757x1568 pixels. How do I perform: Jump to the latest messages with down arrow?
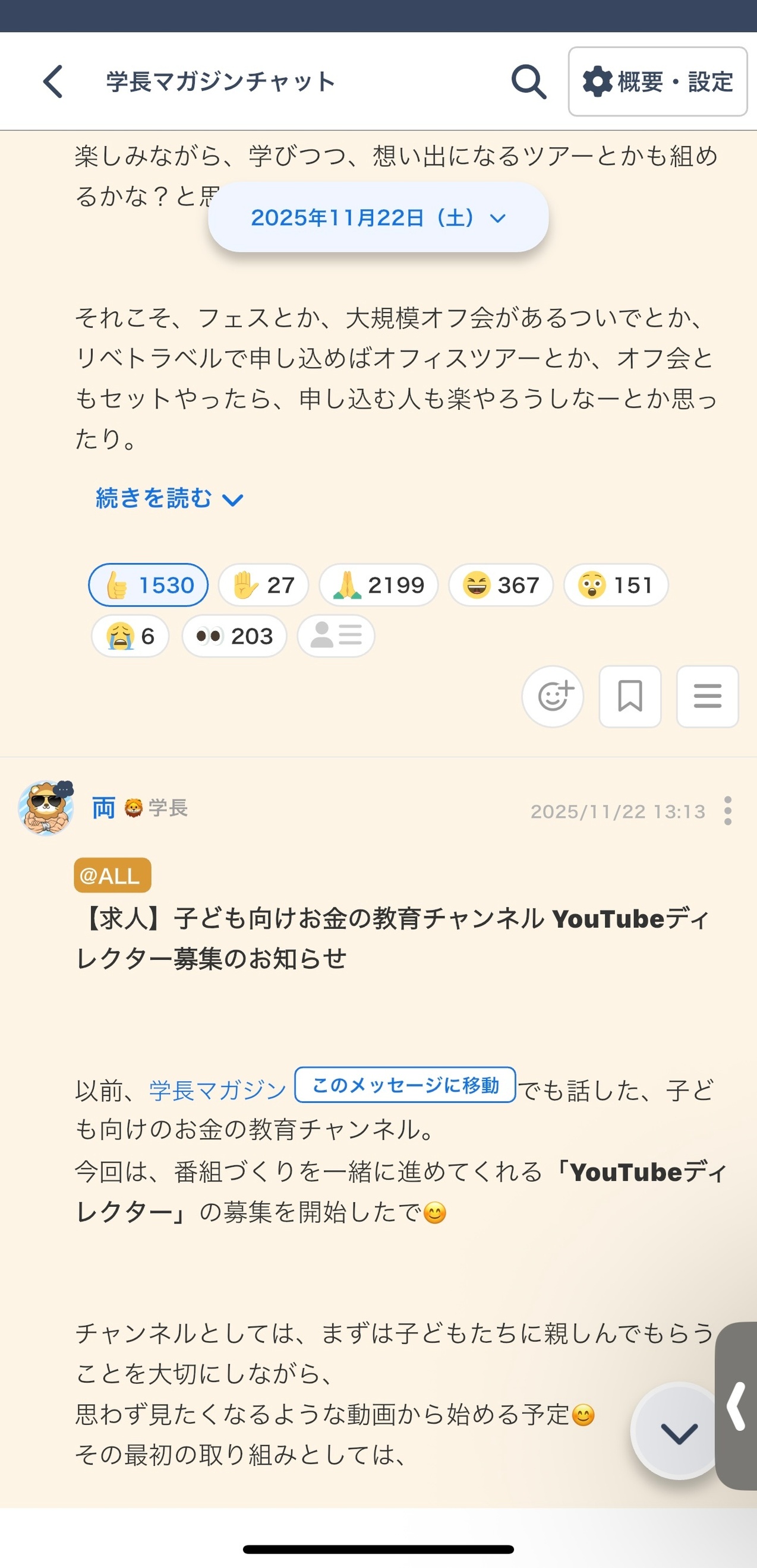pyautogui.click(x=679, y=1433)
